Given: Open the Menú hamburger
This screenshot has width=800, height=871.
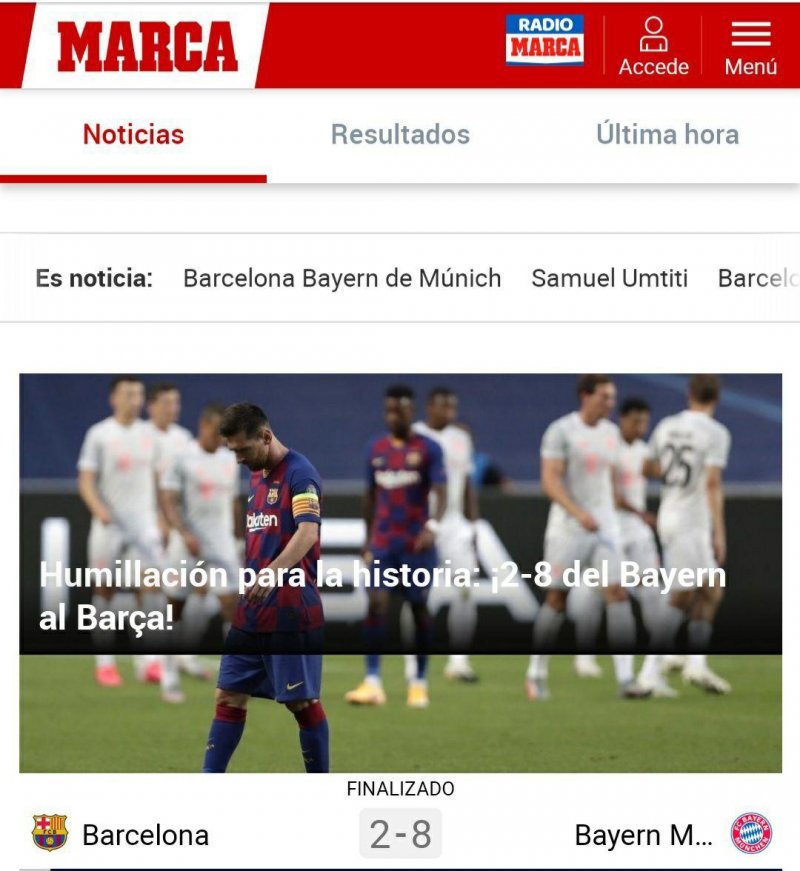Looking at the screenshot, I should (x=750, y=46).
